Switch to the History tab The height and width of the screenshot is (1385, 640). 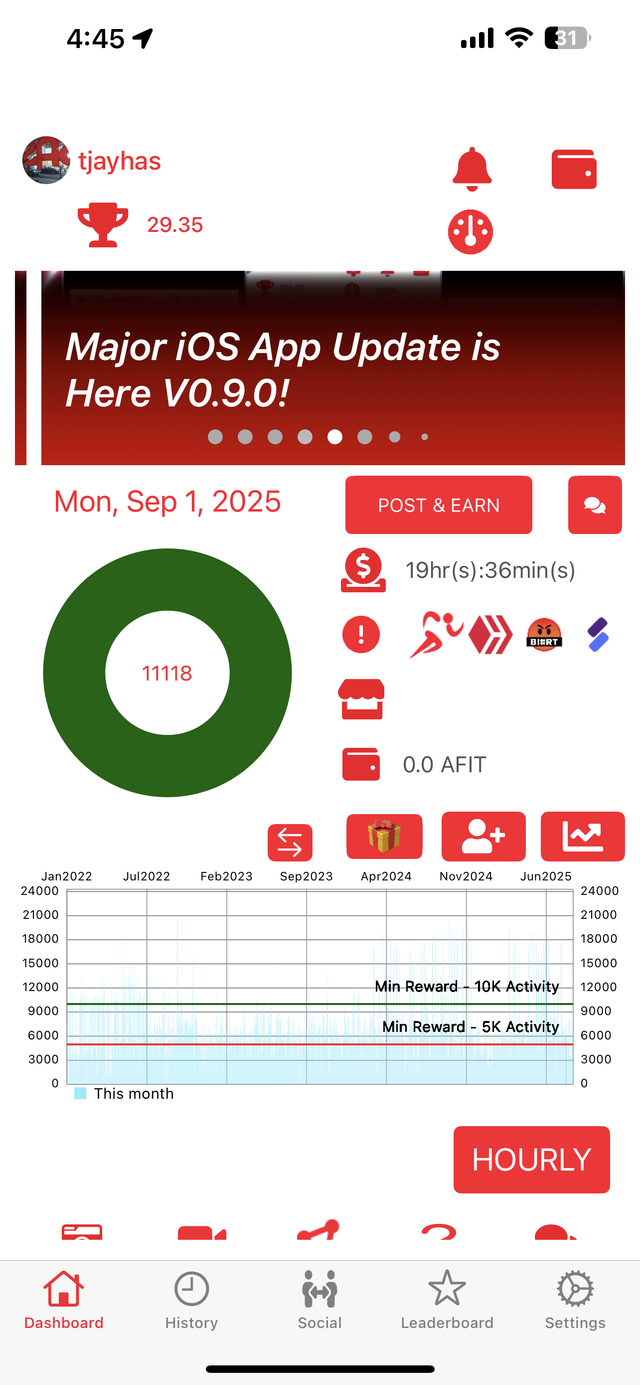pos(191,1301)
